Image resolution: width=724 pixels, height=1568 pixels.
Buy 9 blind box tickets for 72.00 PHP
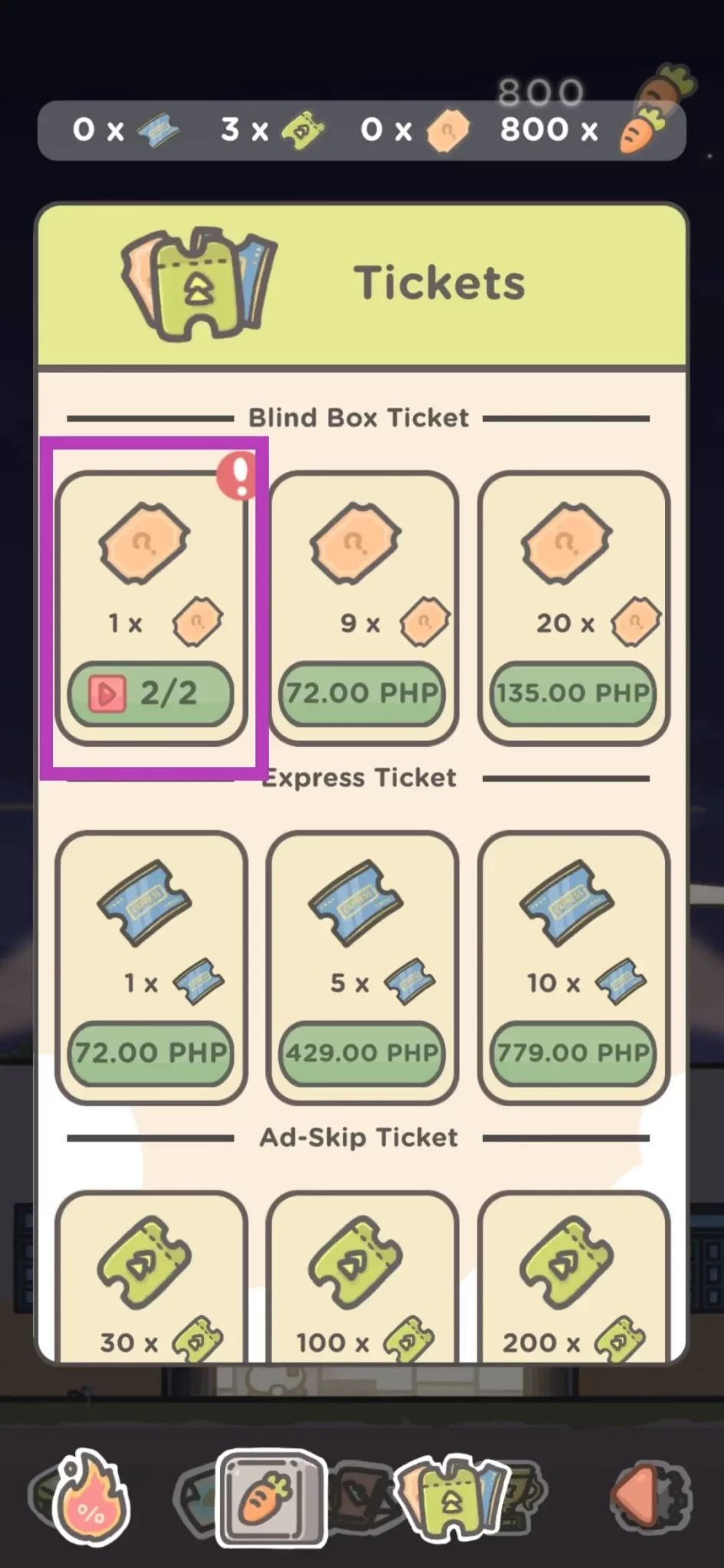click(362, 694)
